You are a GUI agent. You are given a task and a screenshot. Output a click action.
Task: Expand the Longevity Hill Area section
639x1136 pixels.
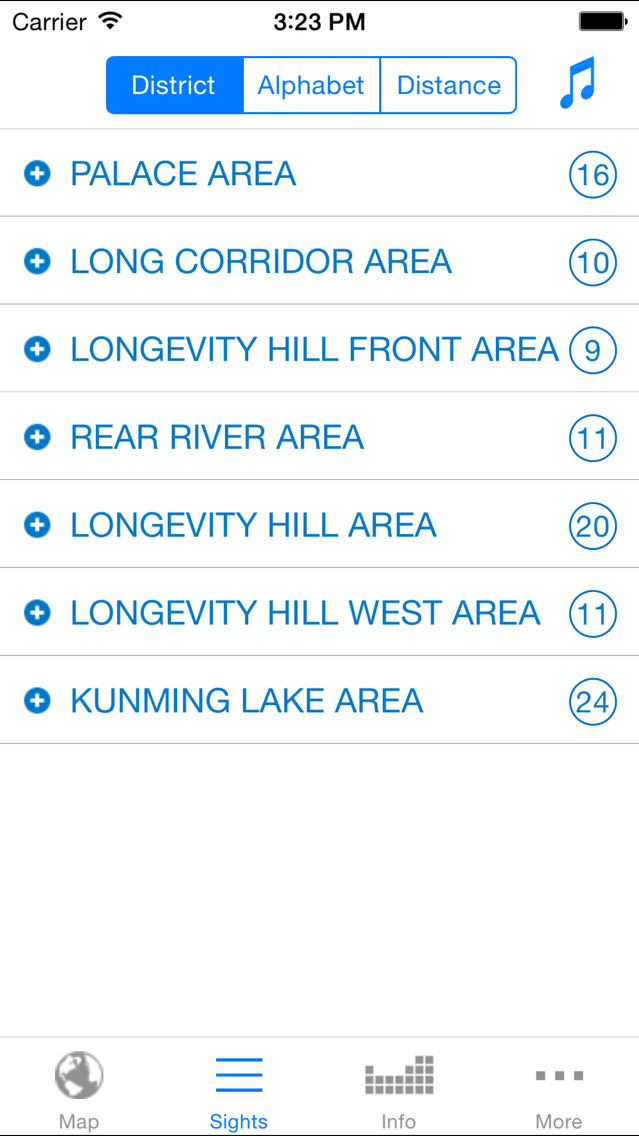coord(320,525)
